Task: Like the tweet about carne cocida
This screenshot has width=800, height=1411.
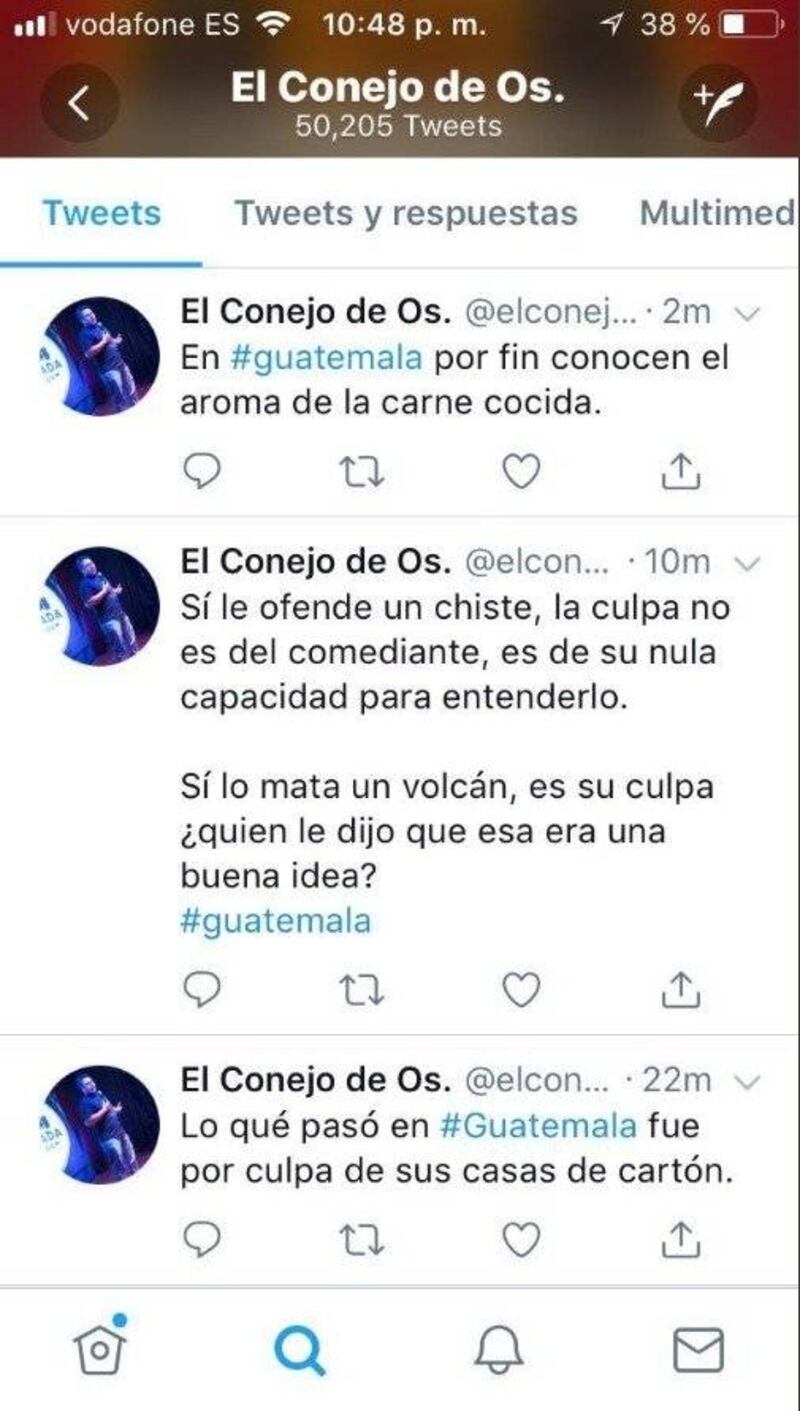Action: (x=521, y=470)
